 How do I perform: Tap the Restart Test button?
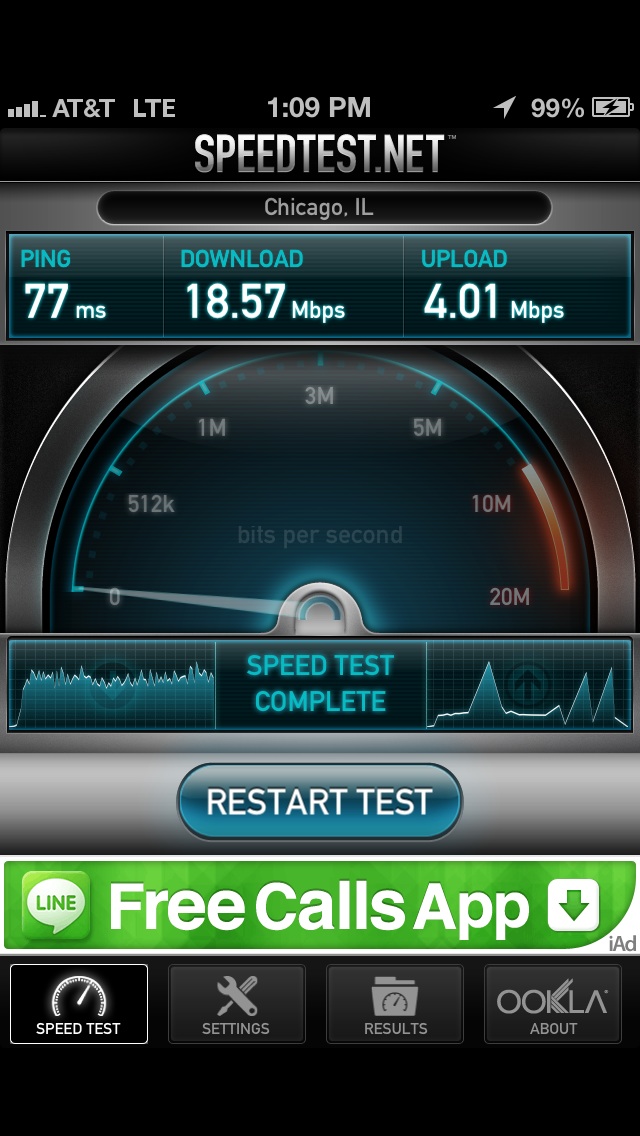pos(319,802)
